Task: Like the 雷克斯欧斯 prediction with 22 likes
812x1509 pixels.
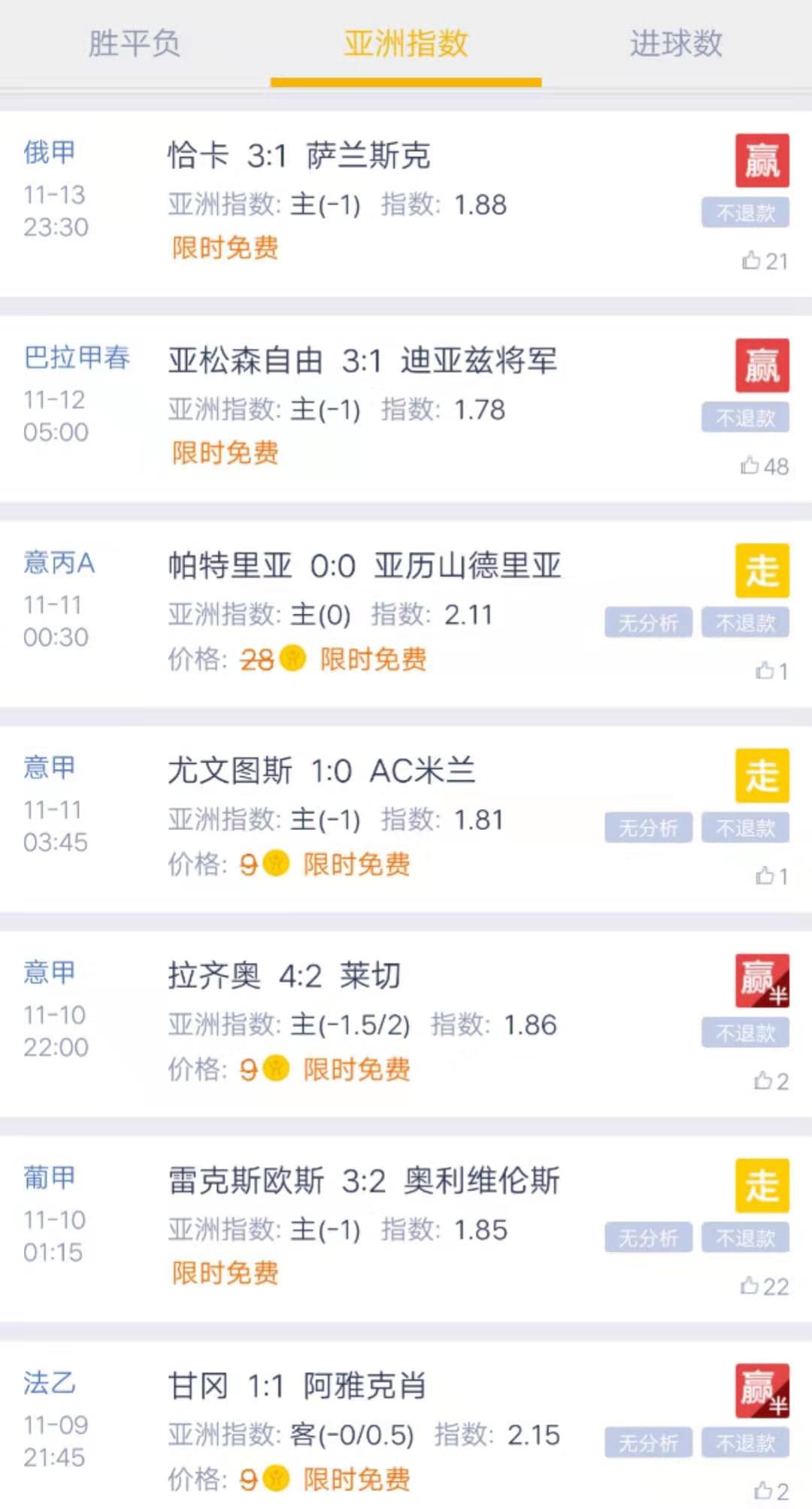Action: (x=765, y=1286)
